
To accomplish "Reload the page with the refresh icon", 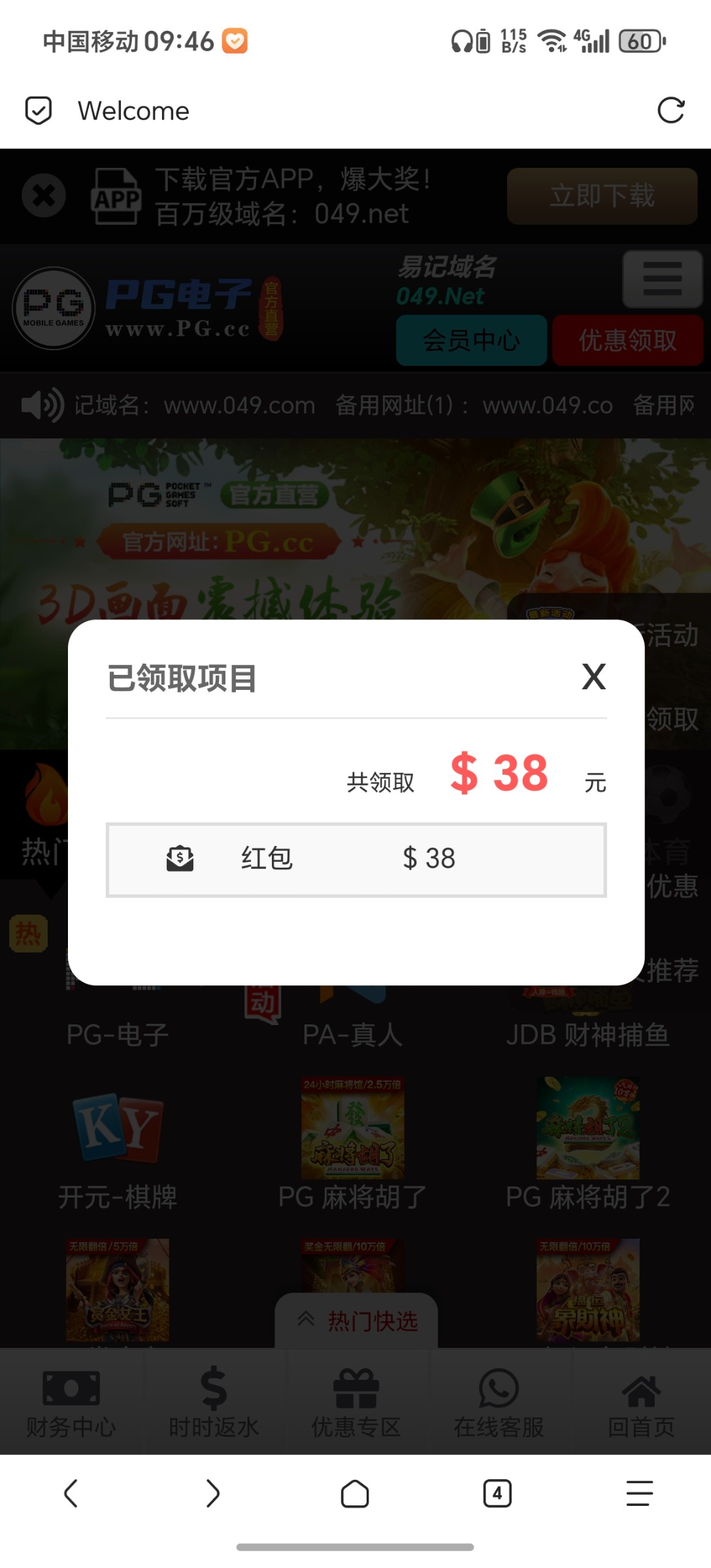I will click(x=670, y=110).
